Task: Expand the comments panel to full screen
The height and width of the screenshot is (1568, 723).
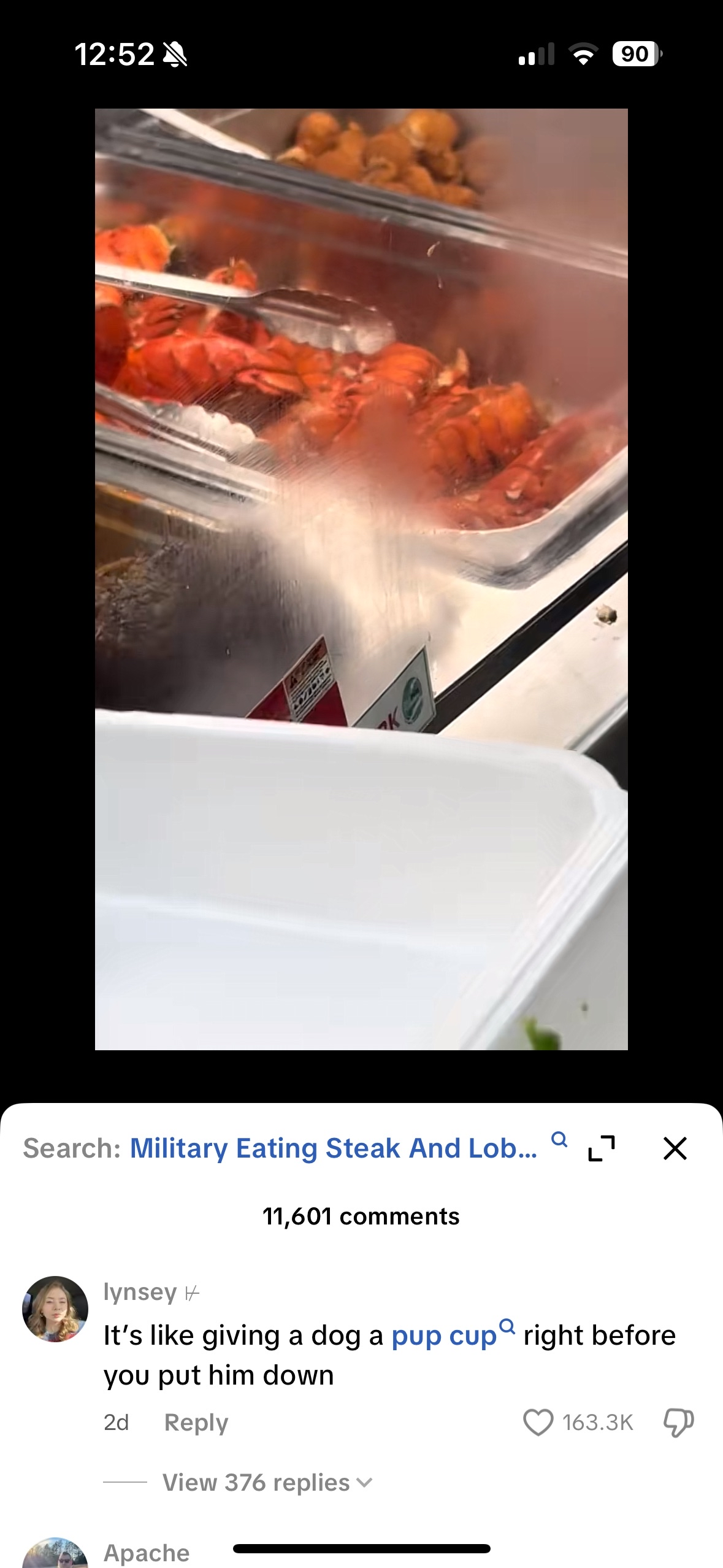Action: click(601, 1148)
